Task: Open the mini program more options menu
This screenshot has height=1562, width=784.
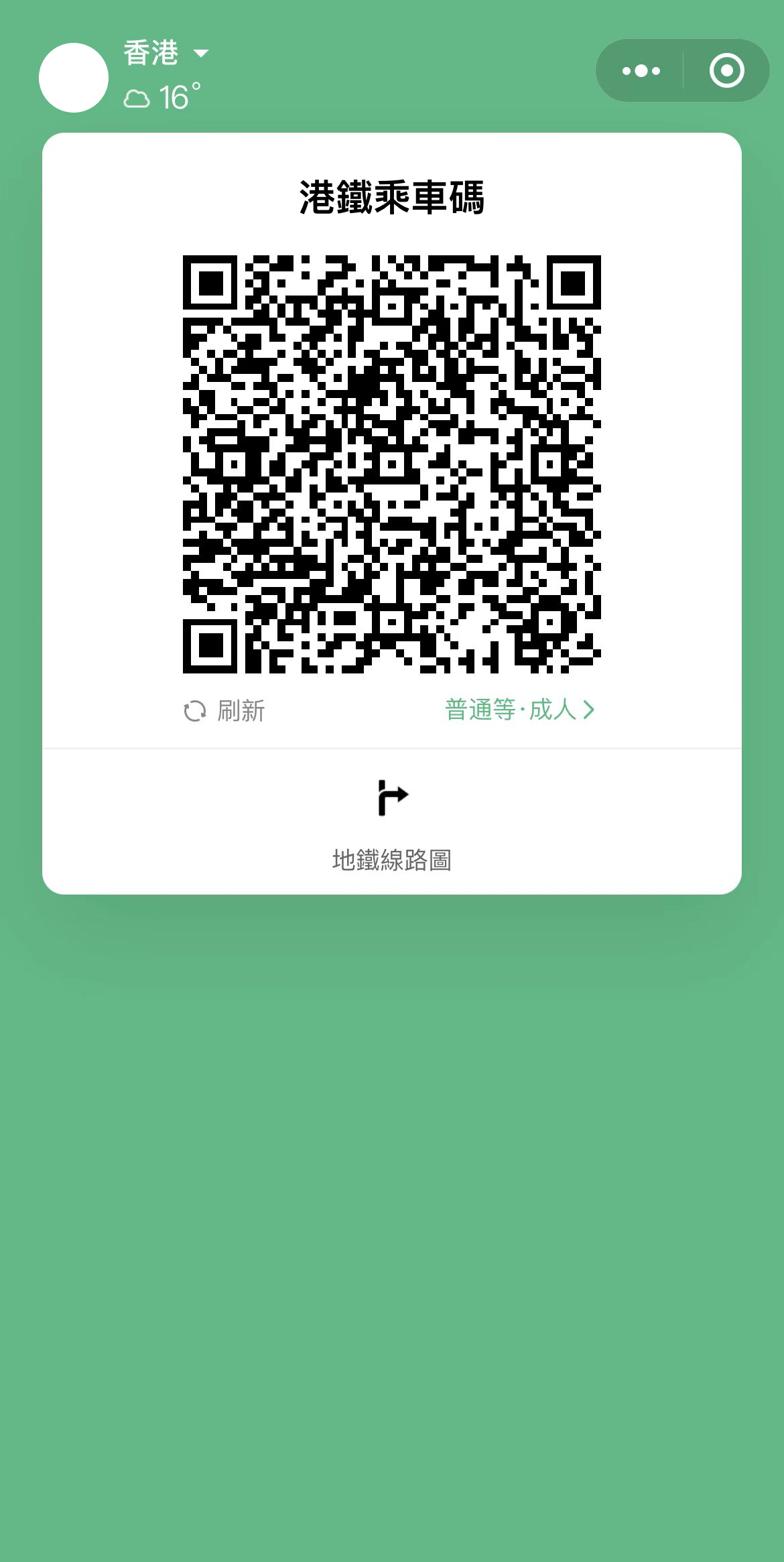Action: [641, 70]
